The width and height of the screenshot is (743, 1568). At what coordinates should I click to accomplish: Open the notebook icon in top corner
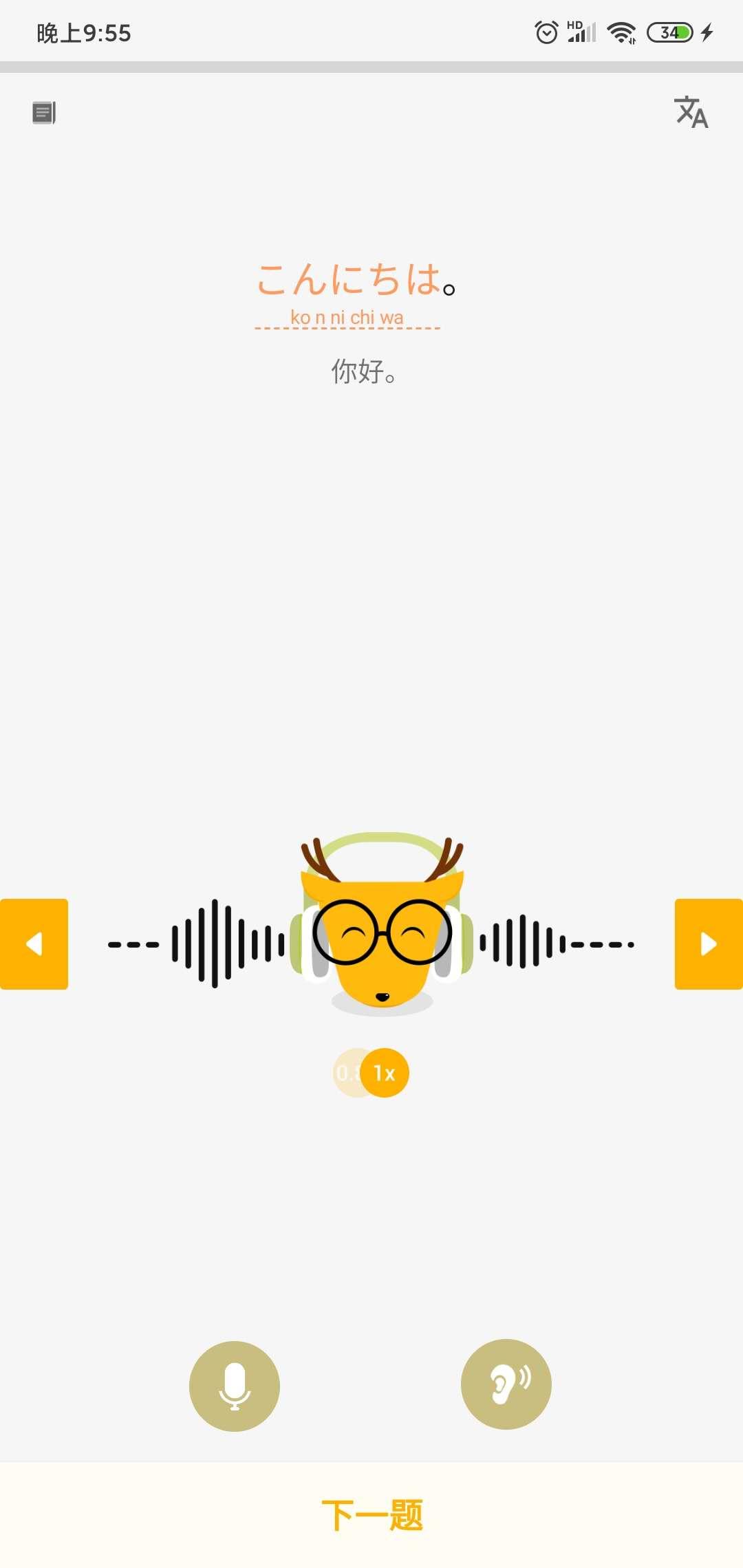pos(44,113)
